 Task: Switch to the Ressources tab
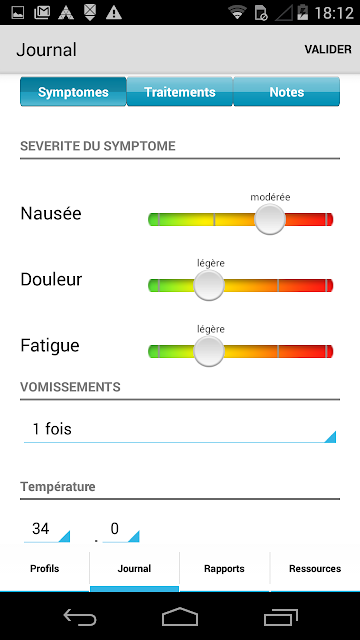coord(315,569)
